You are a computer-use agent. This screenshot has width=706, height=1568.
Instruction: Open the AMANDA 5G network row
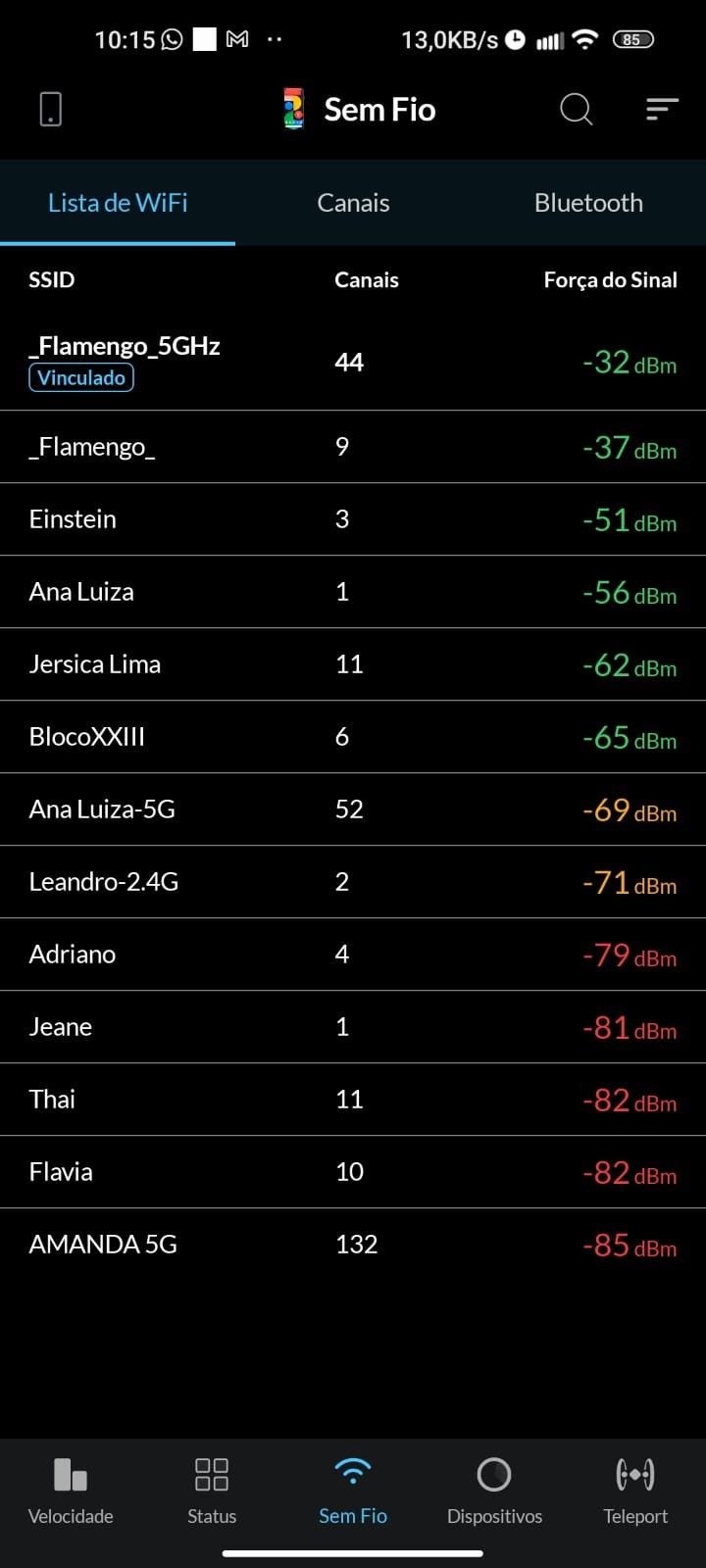pos(353,1245)
